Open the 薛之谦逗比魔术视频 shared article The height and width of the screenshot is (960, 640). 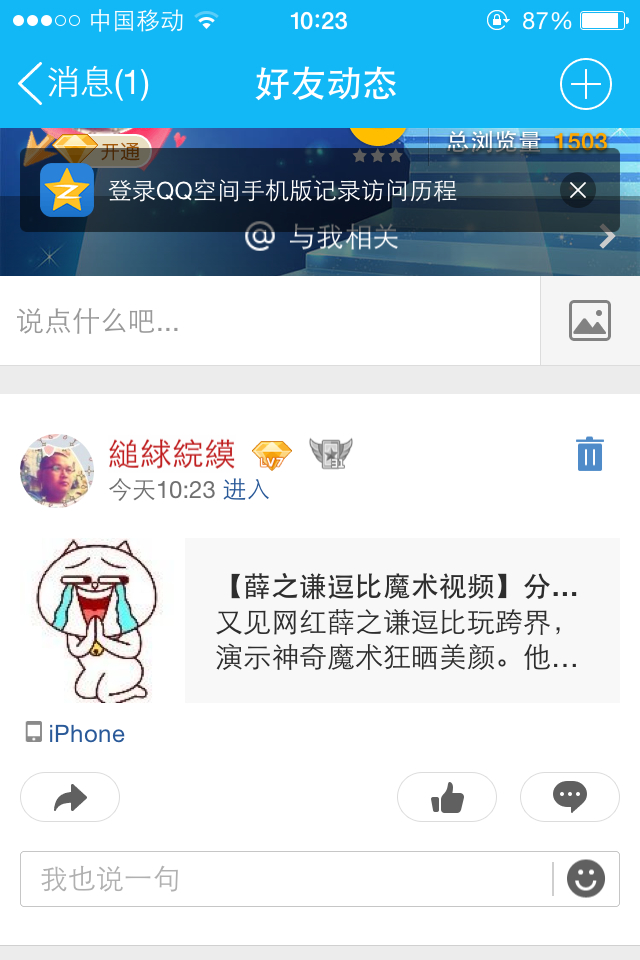[x=400, y=621]
